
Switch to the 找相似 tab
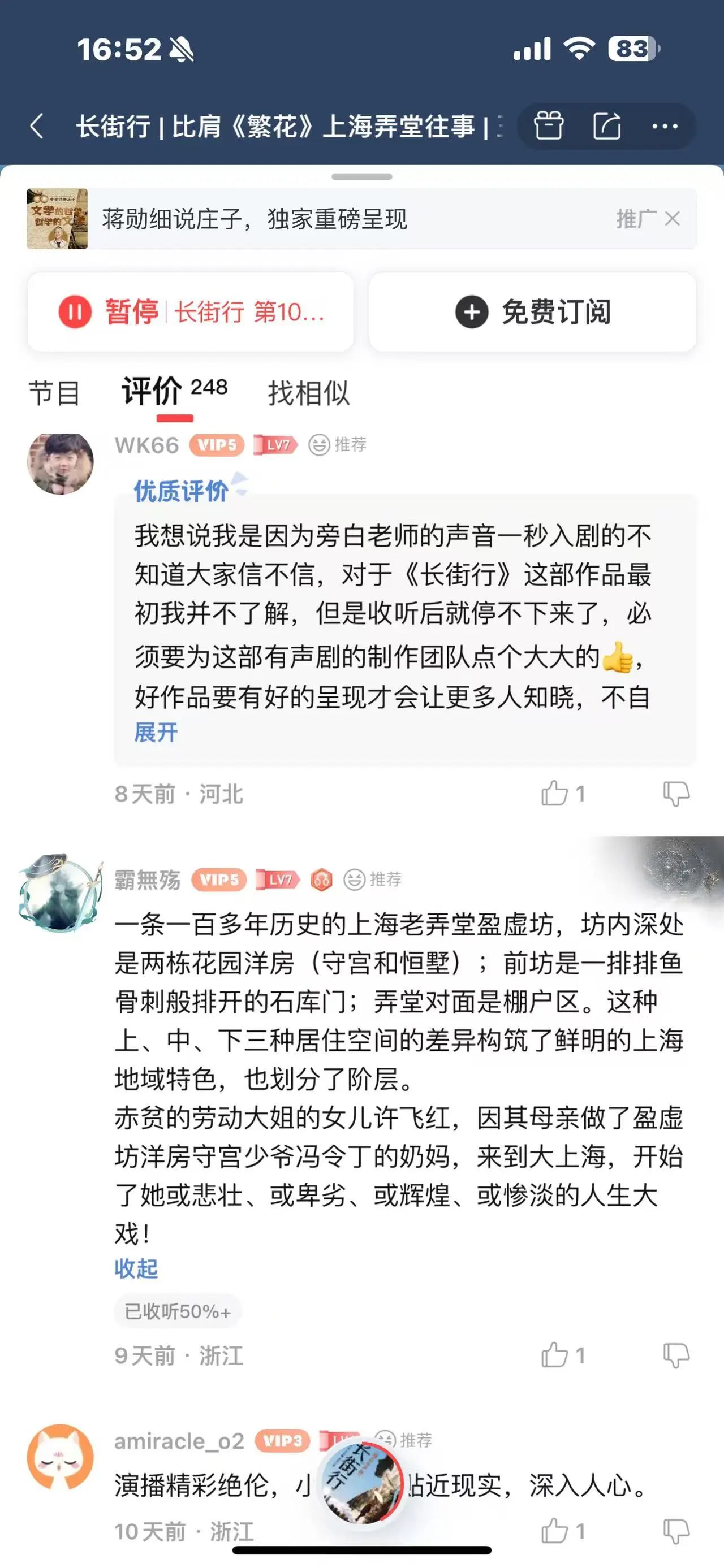(x=309, y=393)
